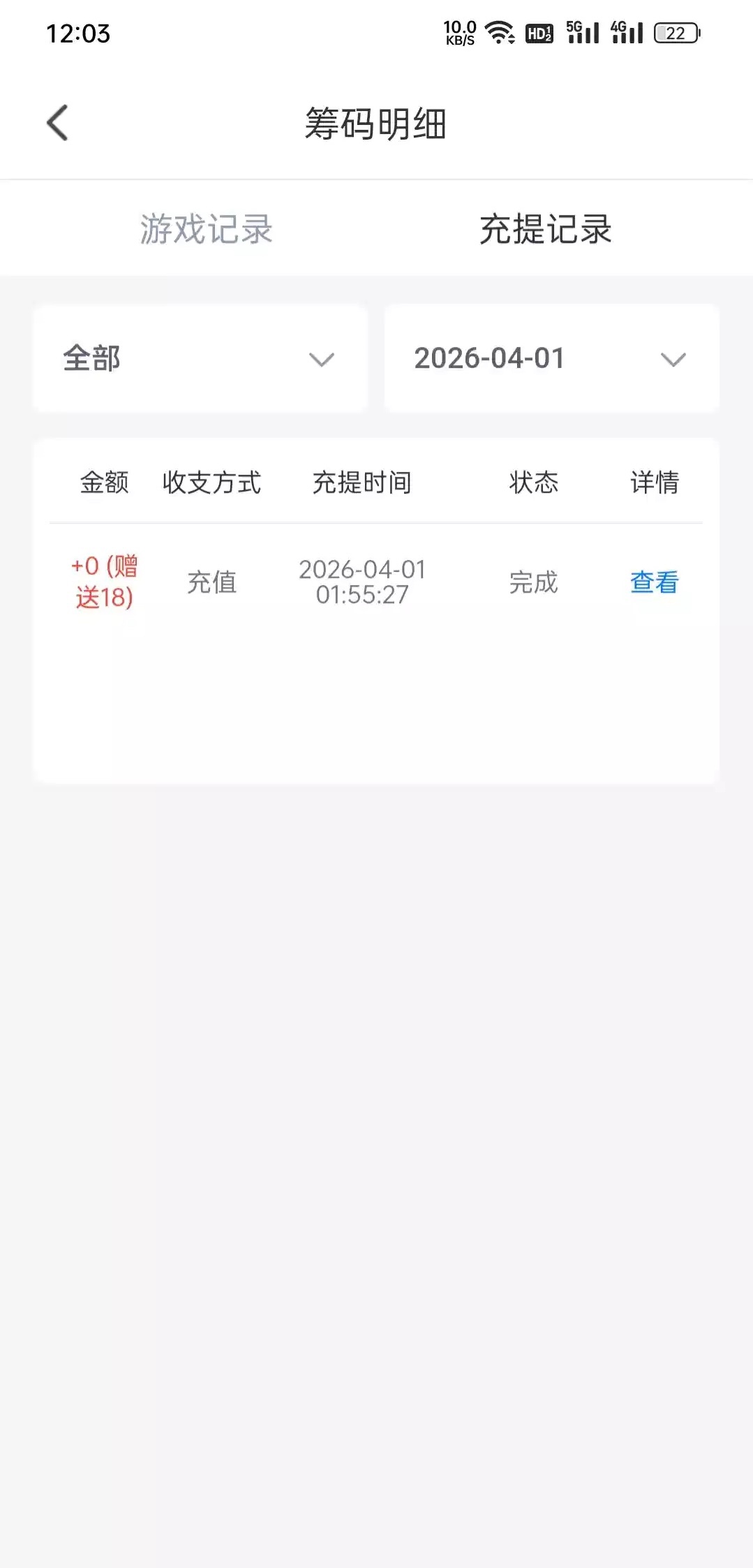This screenshot has width=753, height=1568.
Task: Tap the 充提时间 column header
Action: (x=364, y=482)
